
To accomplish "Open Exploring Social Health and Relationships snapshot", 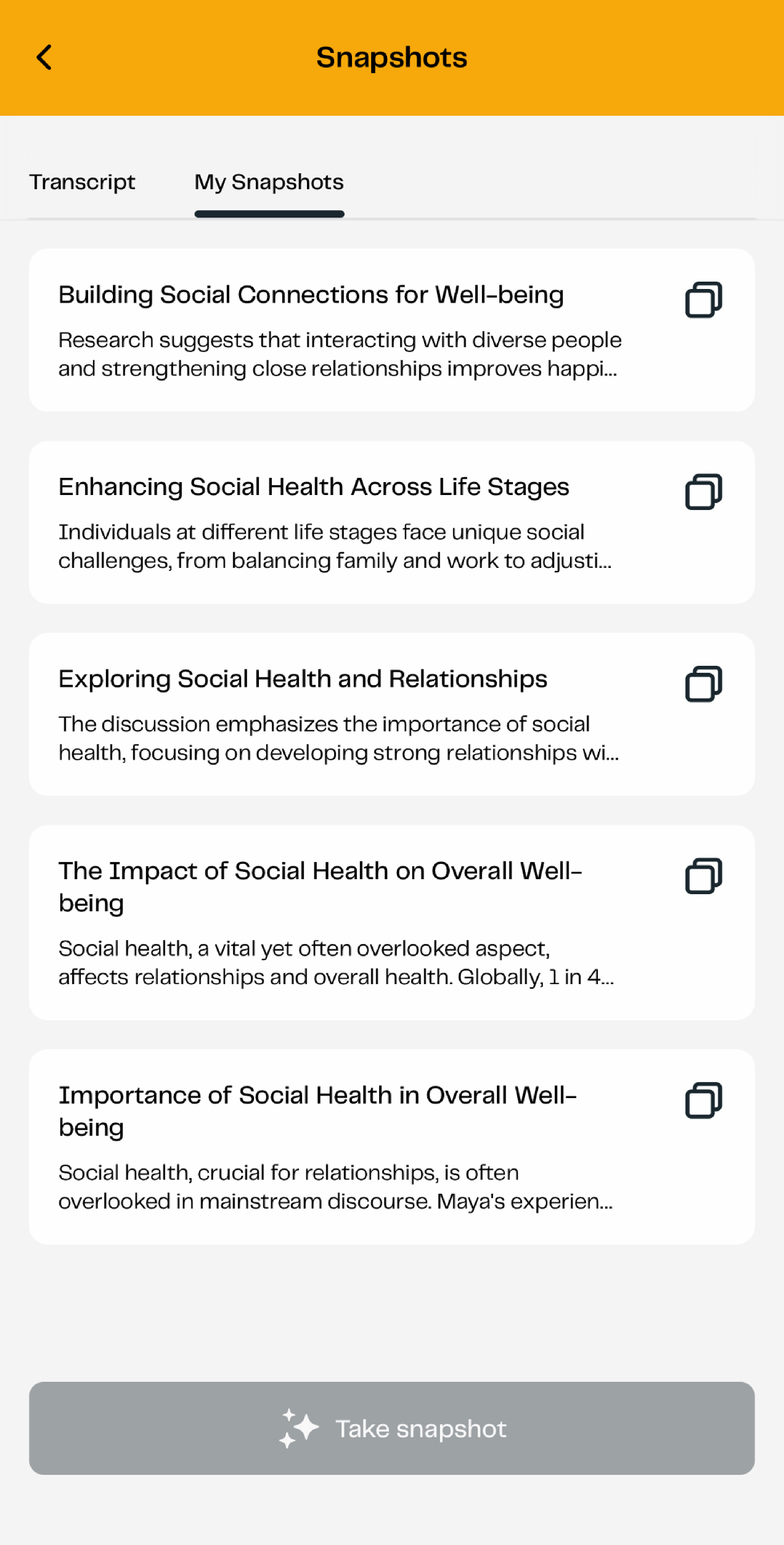I will tap(391, 714).
